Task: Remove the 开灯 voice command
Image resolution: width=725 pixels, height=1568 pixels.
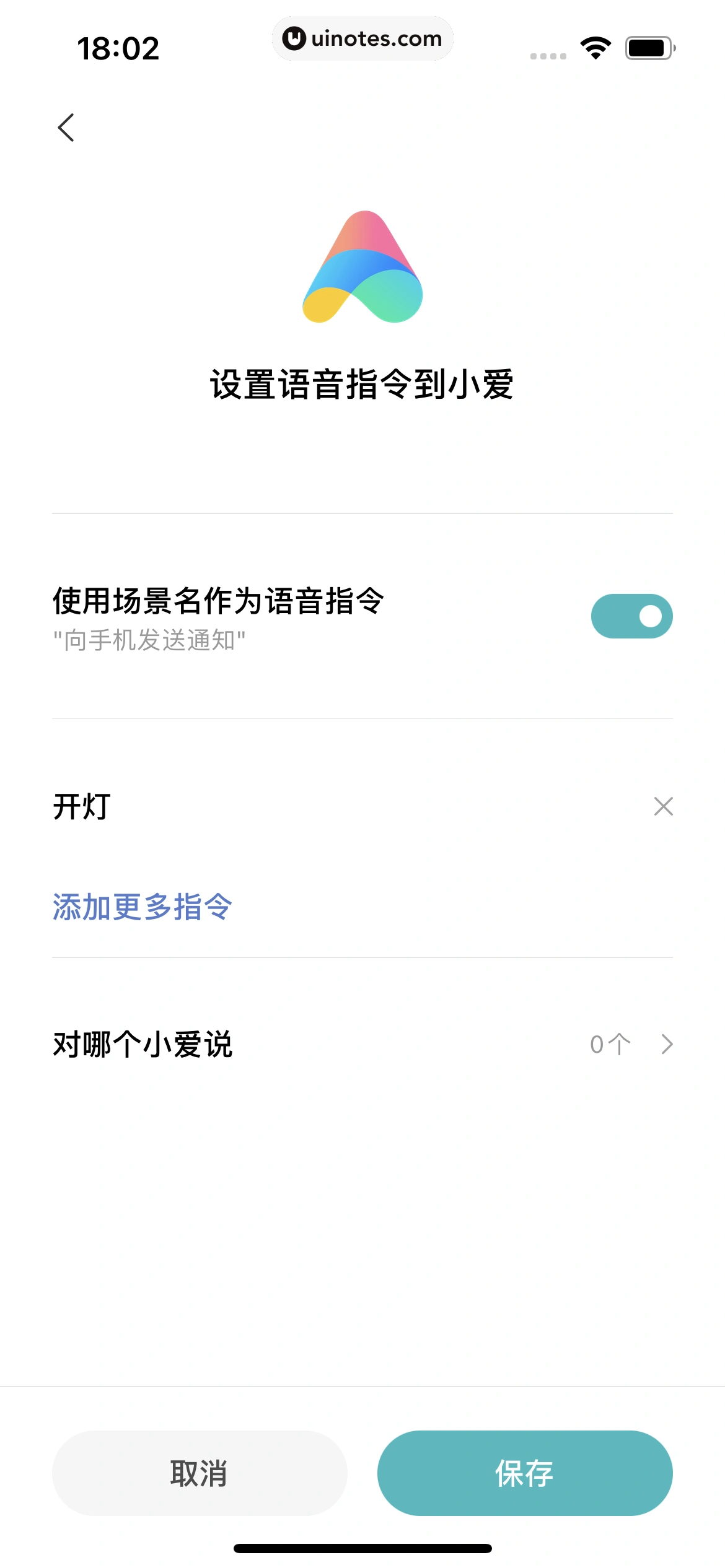Action: tap(663, 806)
